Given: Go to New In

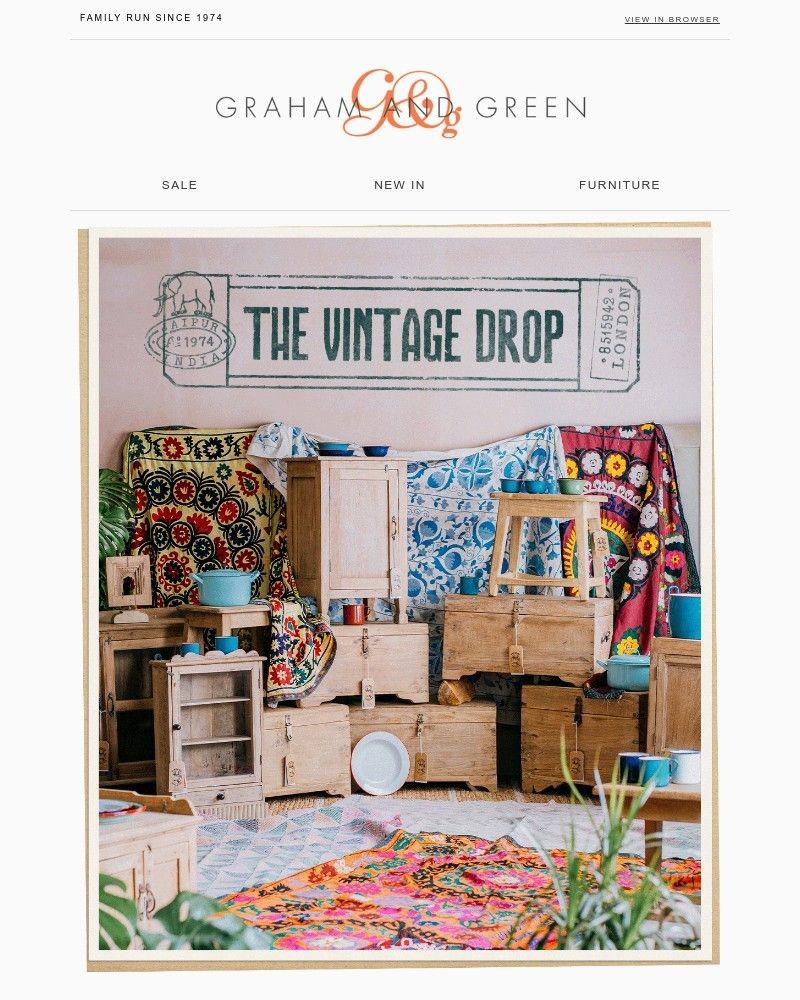Looking at the screenshot, I should (x=399, y=185).
